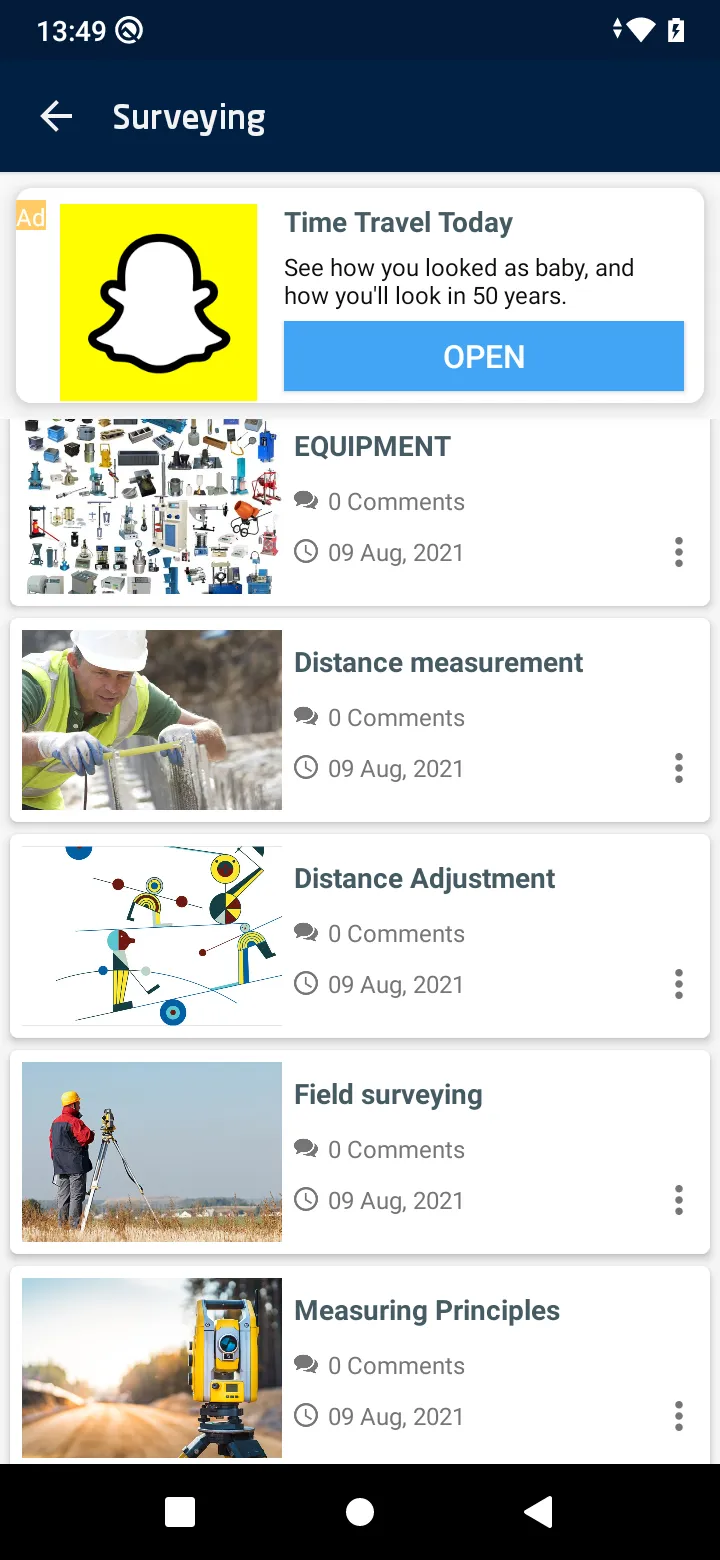Open recent apps from the navigation bar

180,1513
